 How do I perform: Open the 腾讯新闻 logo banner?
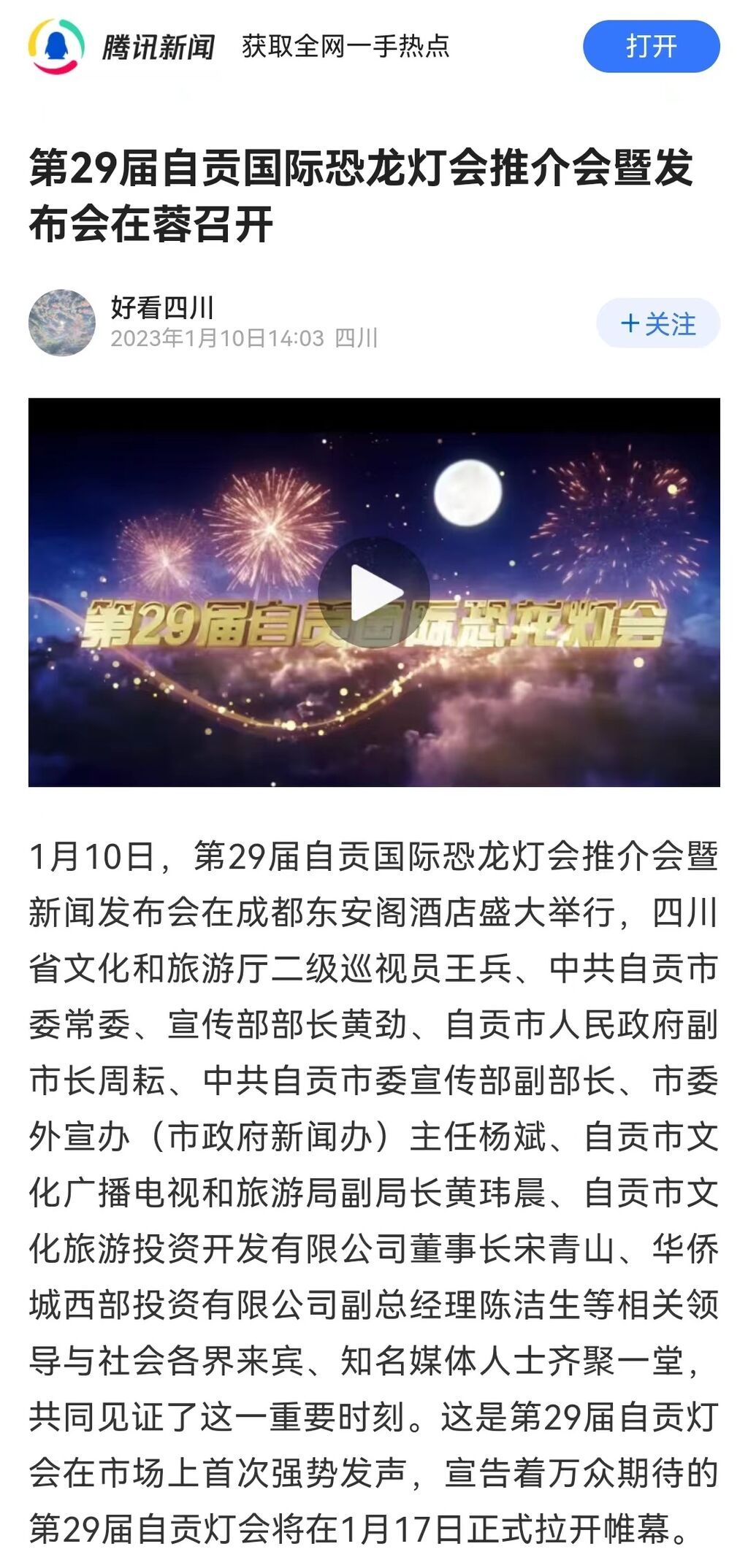(123, 47)
